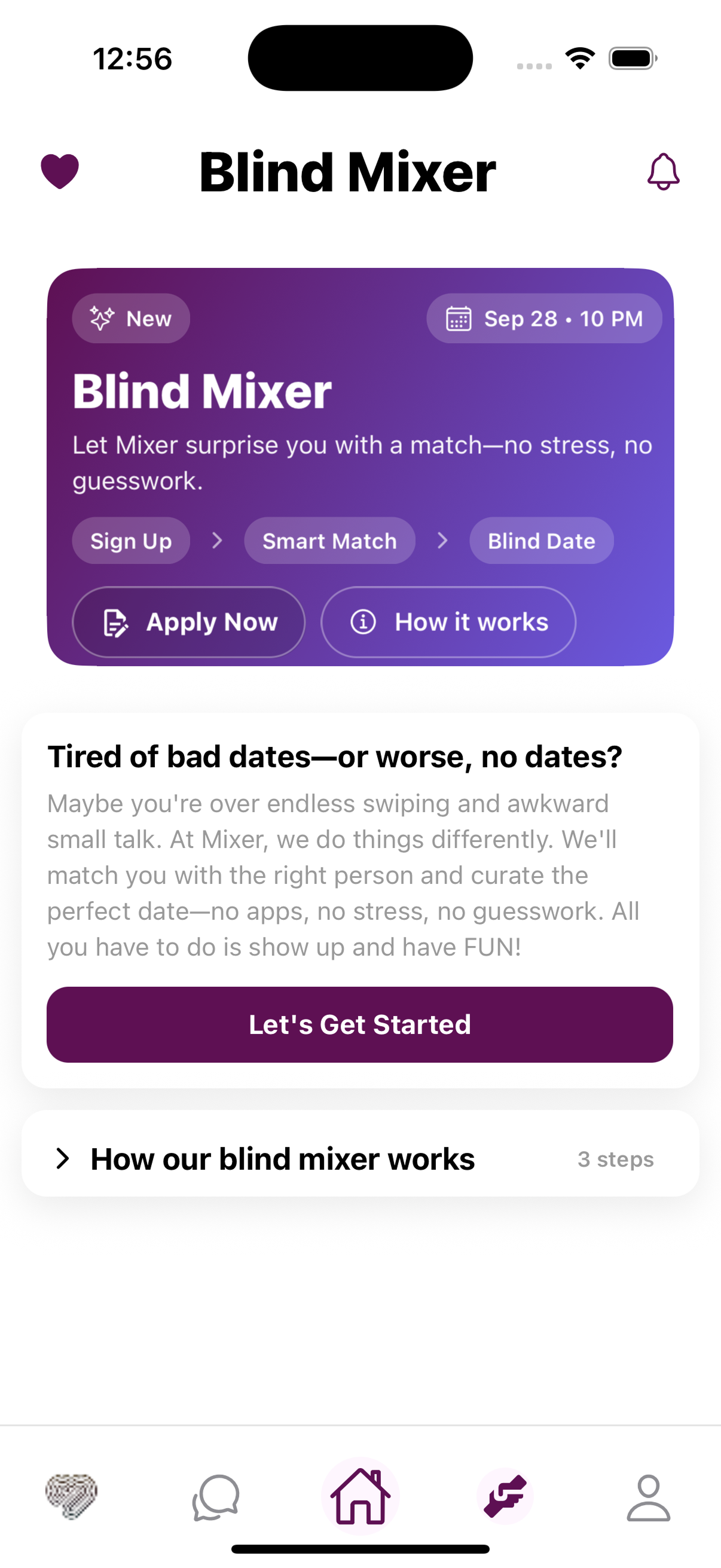Tap Apply Now on the Blind Mixer card
The height and width of the screenshot is (1568, 721).
click(188, 621)
